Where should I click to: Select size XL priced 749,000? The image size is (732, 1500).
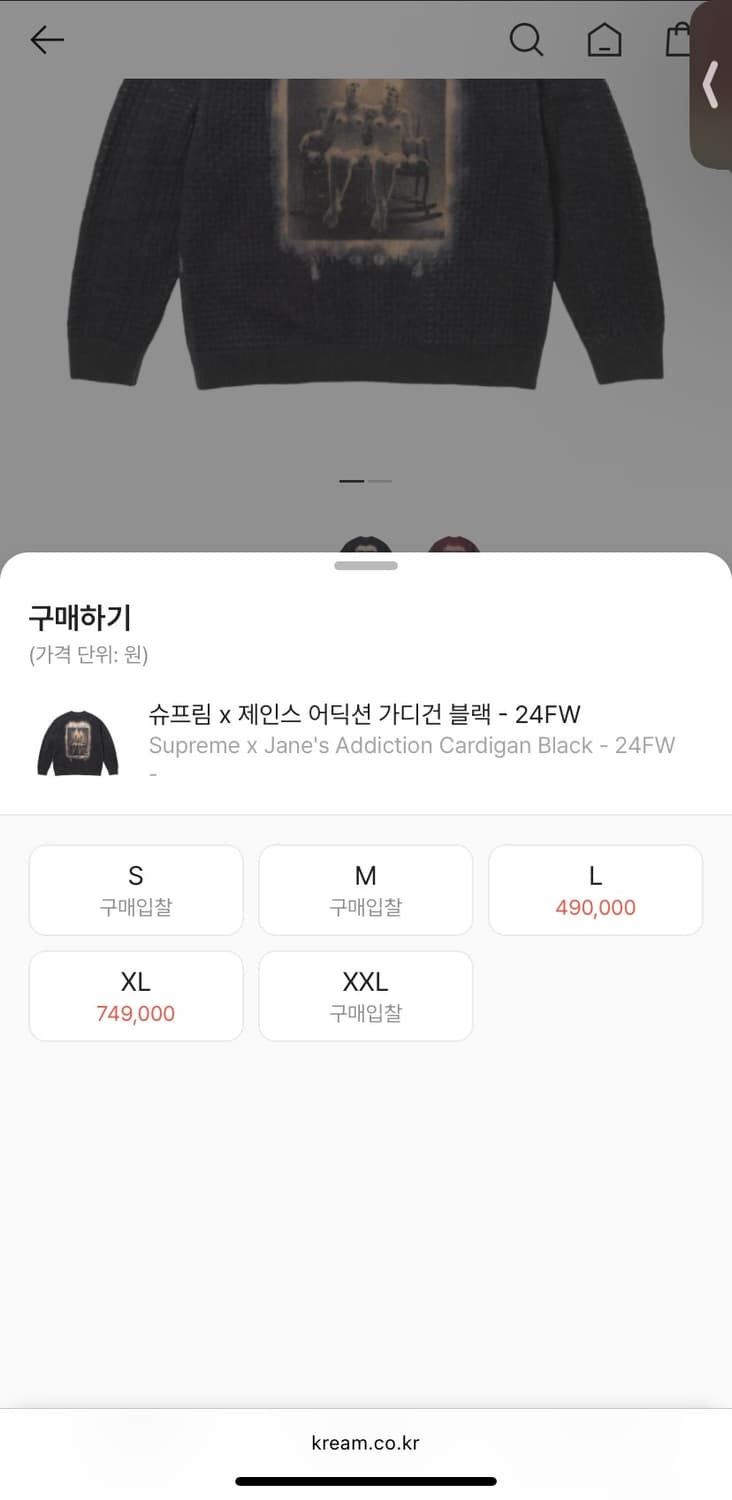pyautogui.click(x=136, y=995)
